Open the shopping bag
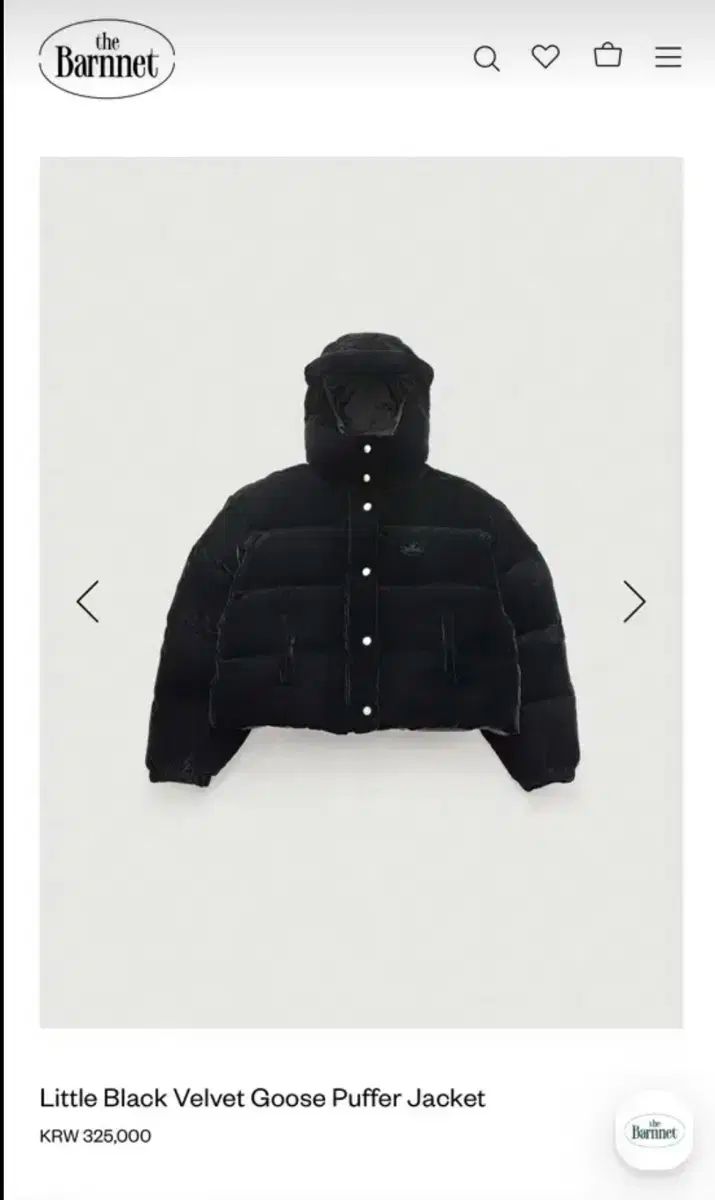715x1200 pixels. (608, 56)
